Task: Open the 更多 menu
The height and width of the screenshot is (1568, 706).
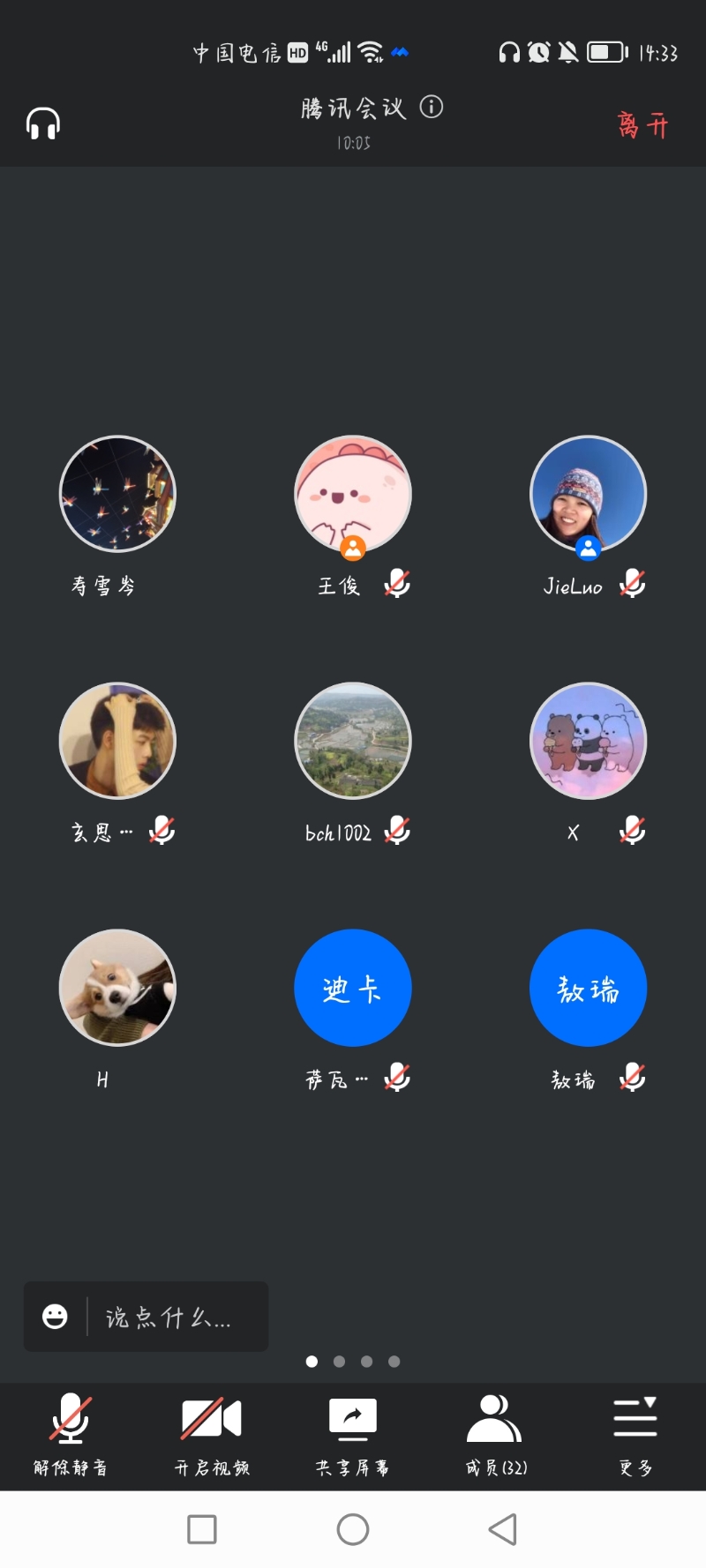Action: [x=635, y=1433]
